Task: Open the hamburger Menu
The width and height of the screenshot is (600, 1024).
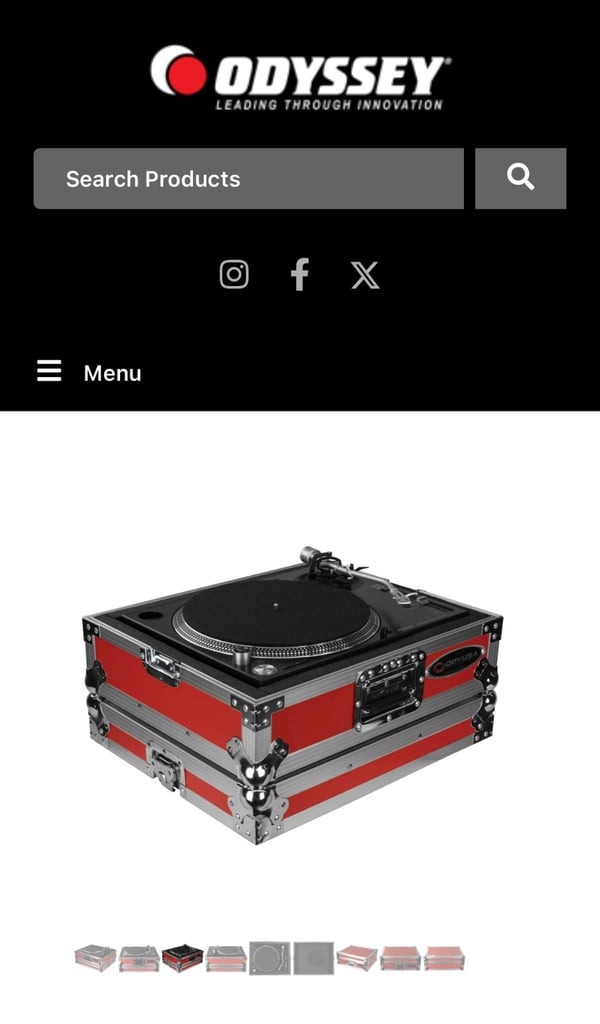Action: pos(89,372)
